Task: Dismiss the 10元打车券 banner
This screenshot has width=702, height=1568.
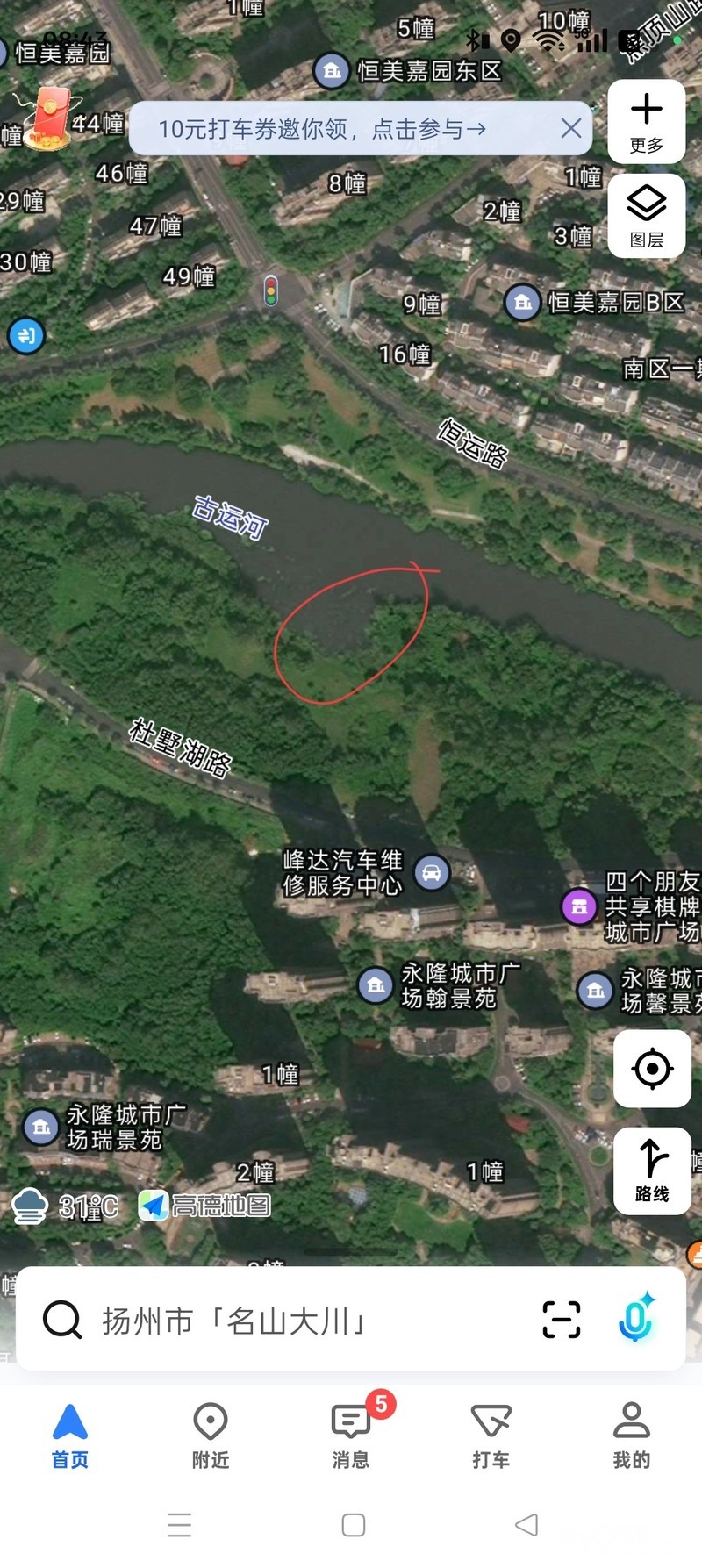Action: pos(571,129)
